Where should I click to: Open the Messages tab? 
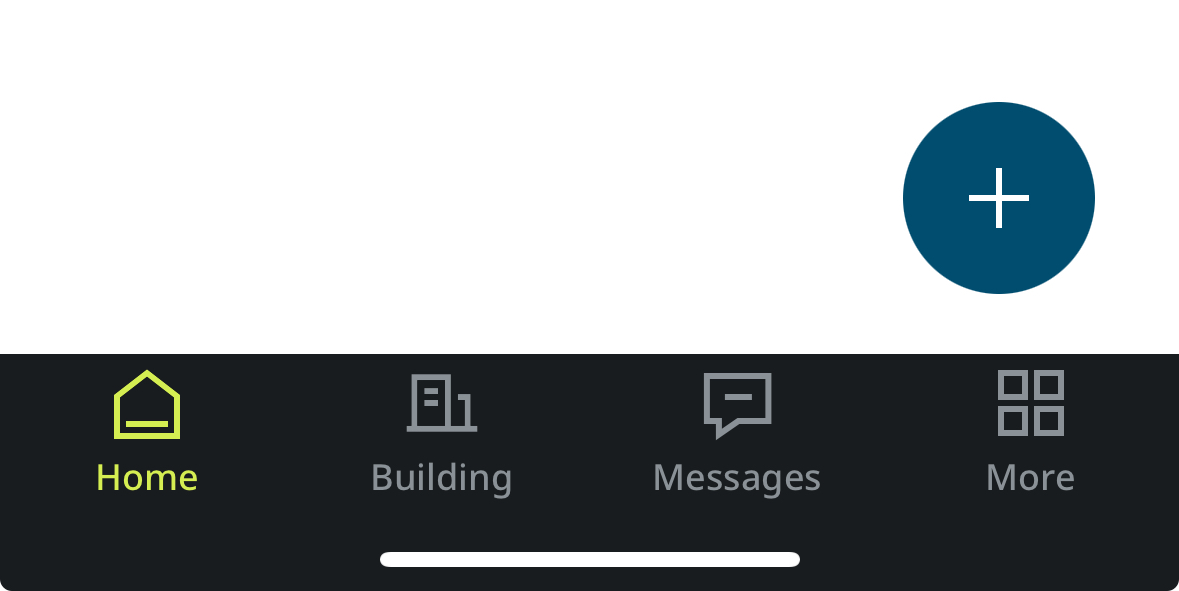pyautogui.click(x=737, y=432)
